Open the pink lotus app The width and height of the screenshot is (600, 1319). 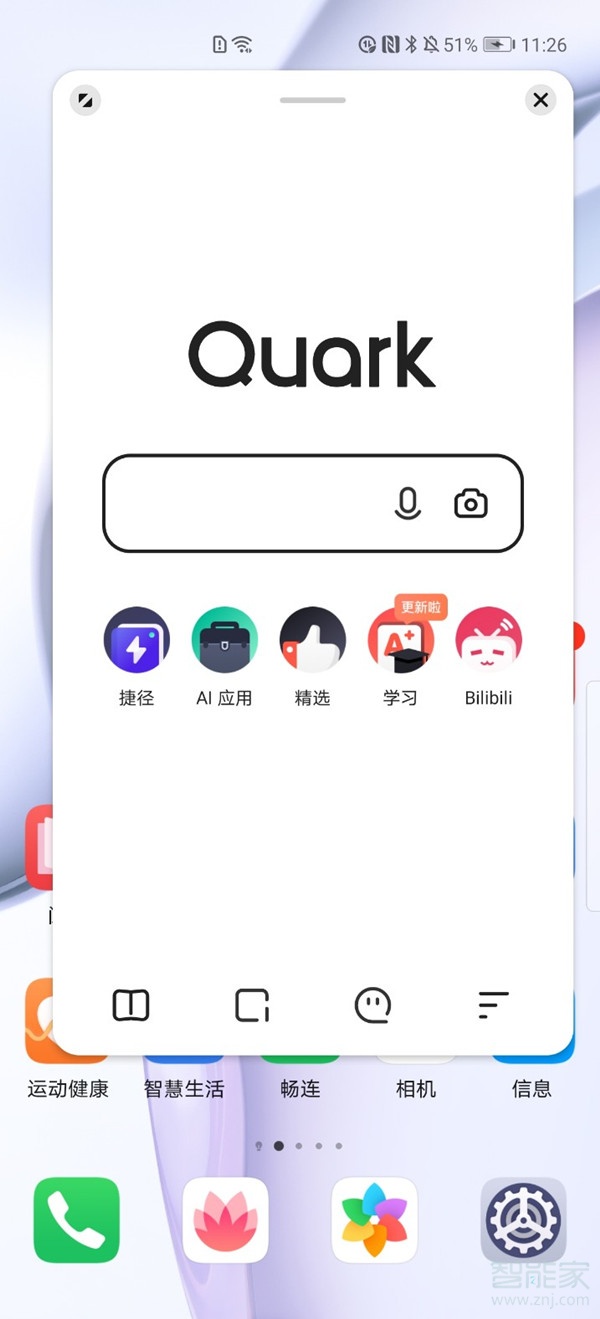[225, 1220]
